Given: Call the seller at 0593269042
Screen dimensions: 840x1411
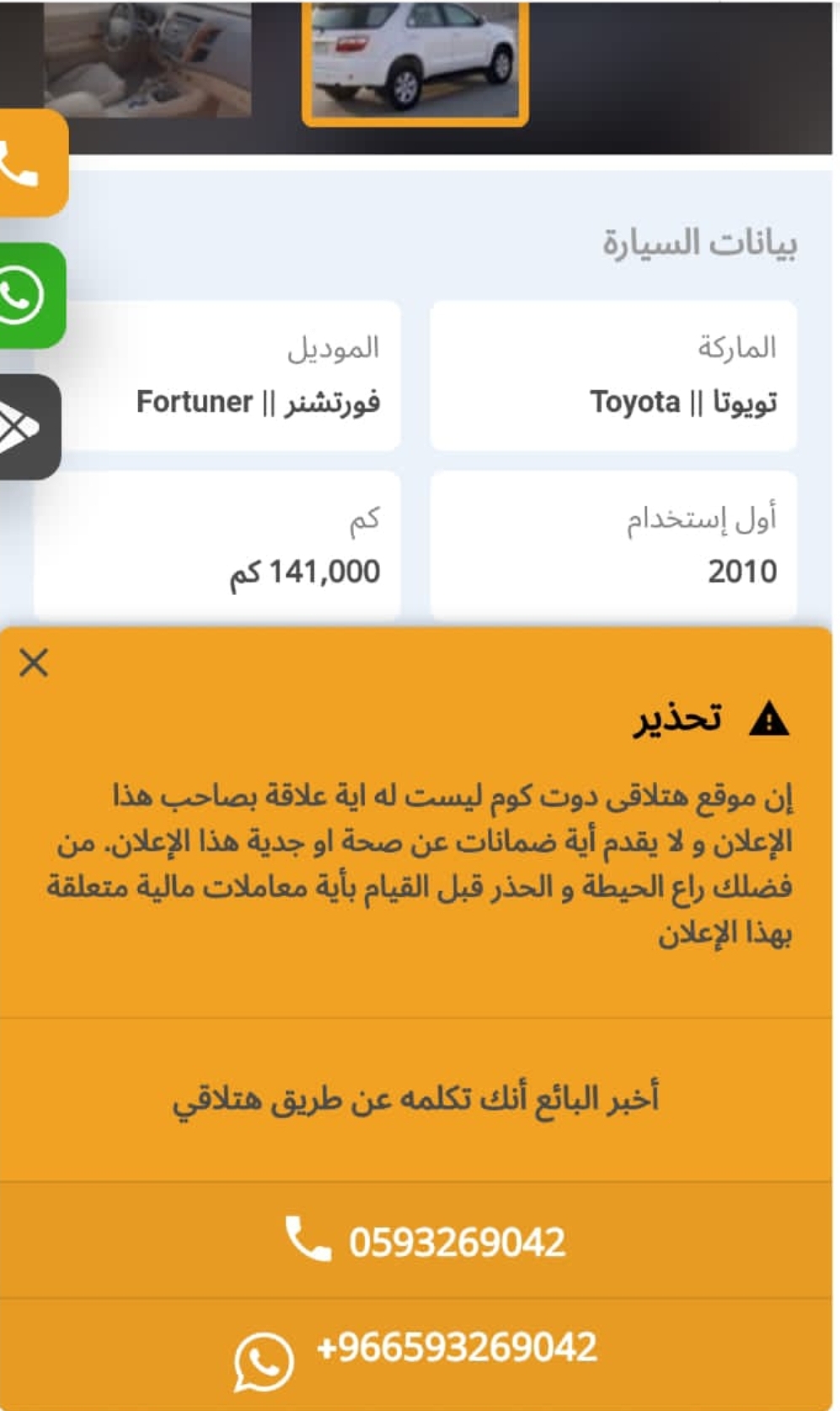Looking at the screenshot, I should click(x=416, y=1240).
